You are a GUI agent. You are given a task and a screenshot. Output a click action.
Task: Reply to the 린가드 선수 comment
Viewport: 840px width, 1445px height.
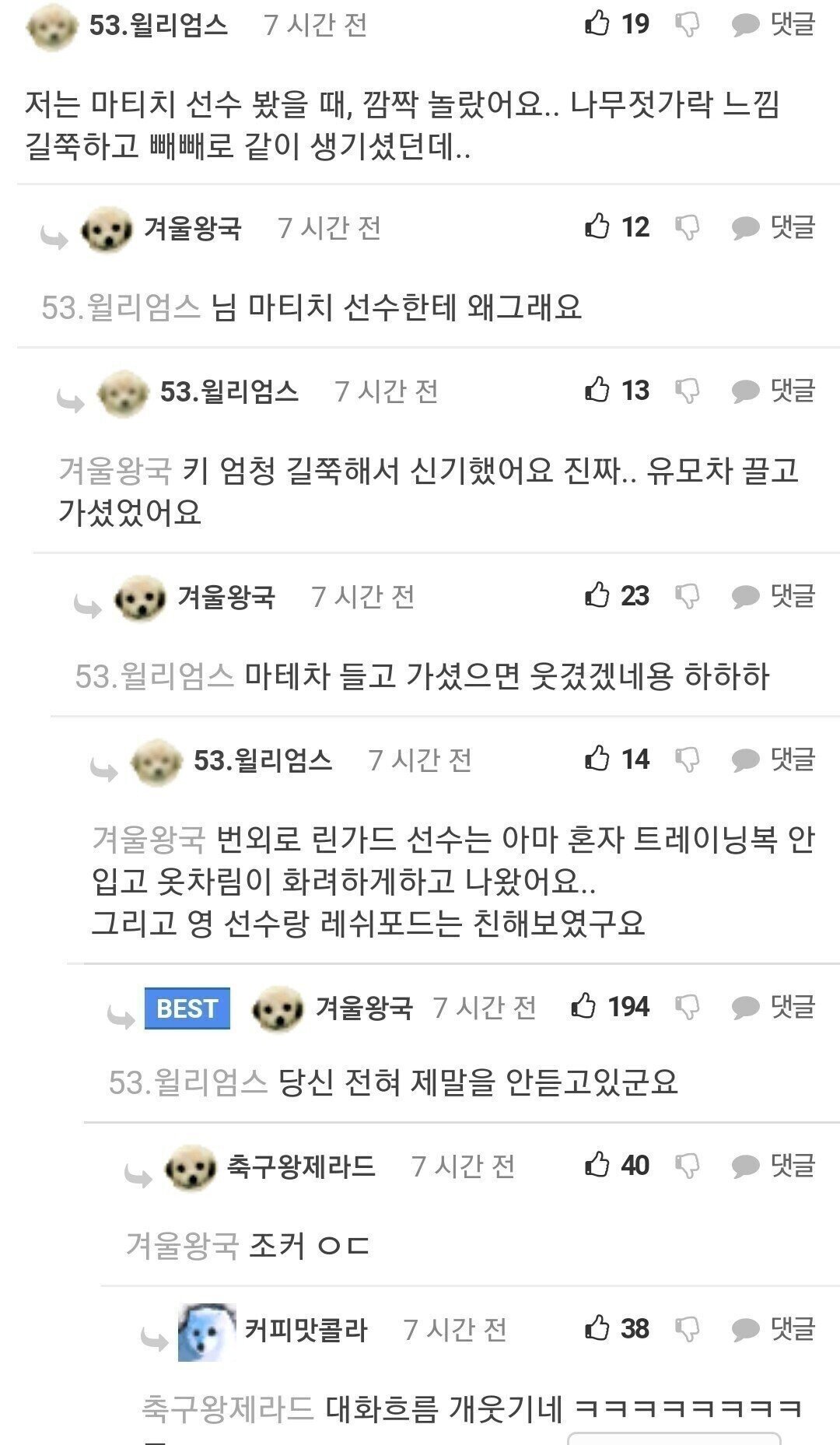pyautogui.click(x=774, y=759)
